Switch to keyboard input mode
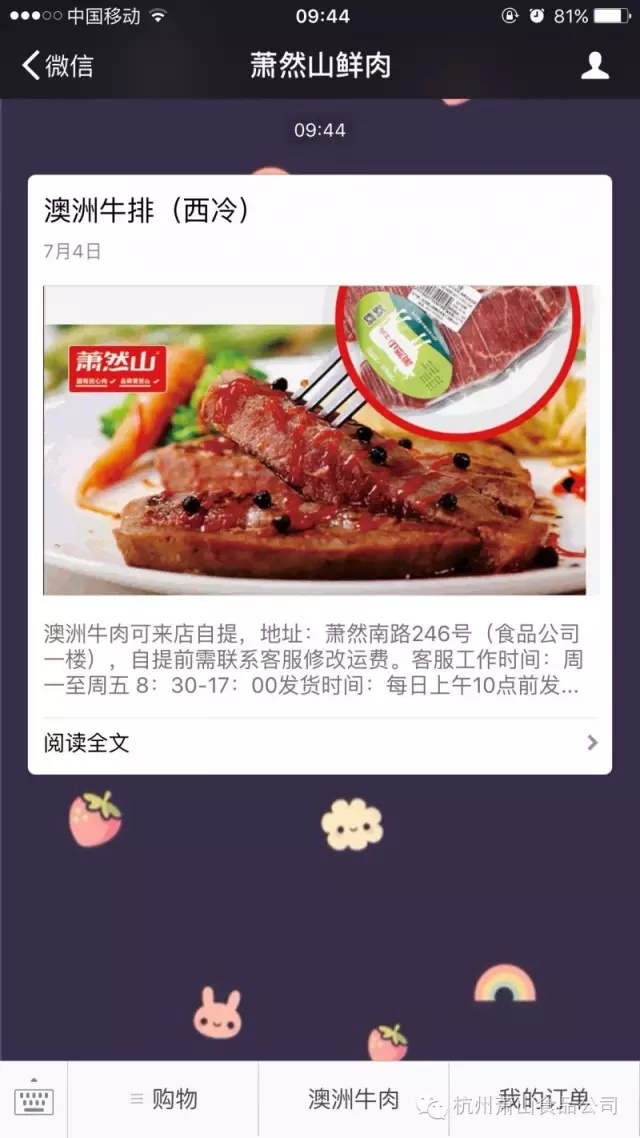The height and width of the screenshot is (1138, 640). (x=34, y=1099)
